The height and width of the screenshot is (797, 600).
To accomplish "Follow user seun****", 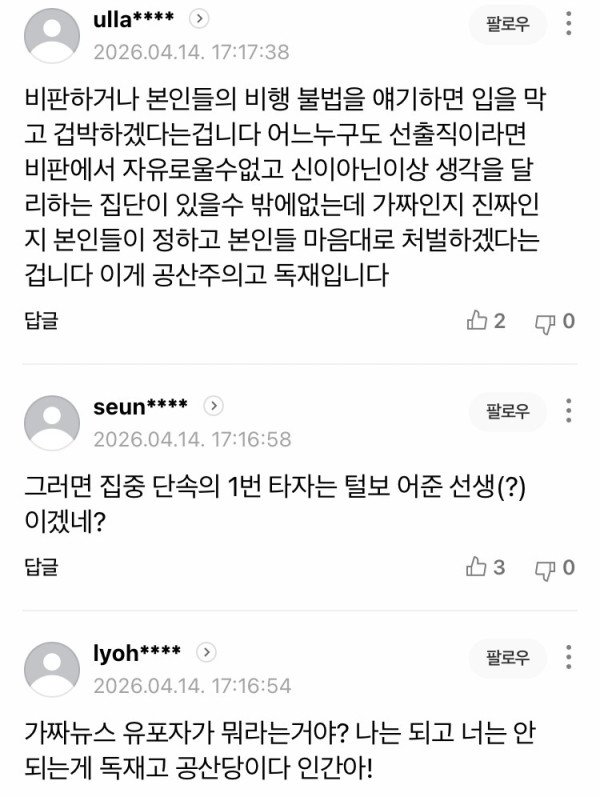I will 507,411.
